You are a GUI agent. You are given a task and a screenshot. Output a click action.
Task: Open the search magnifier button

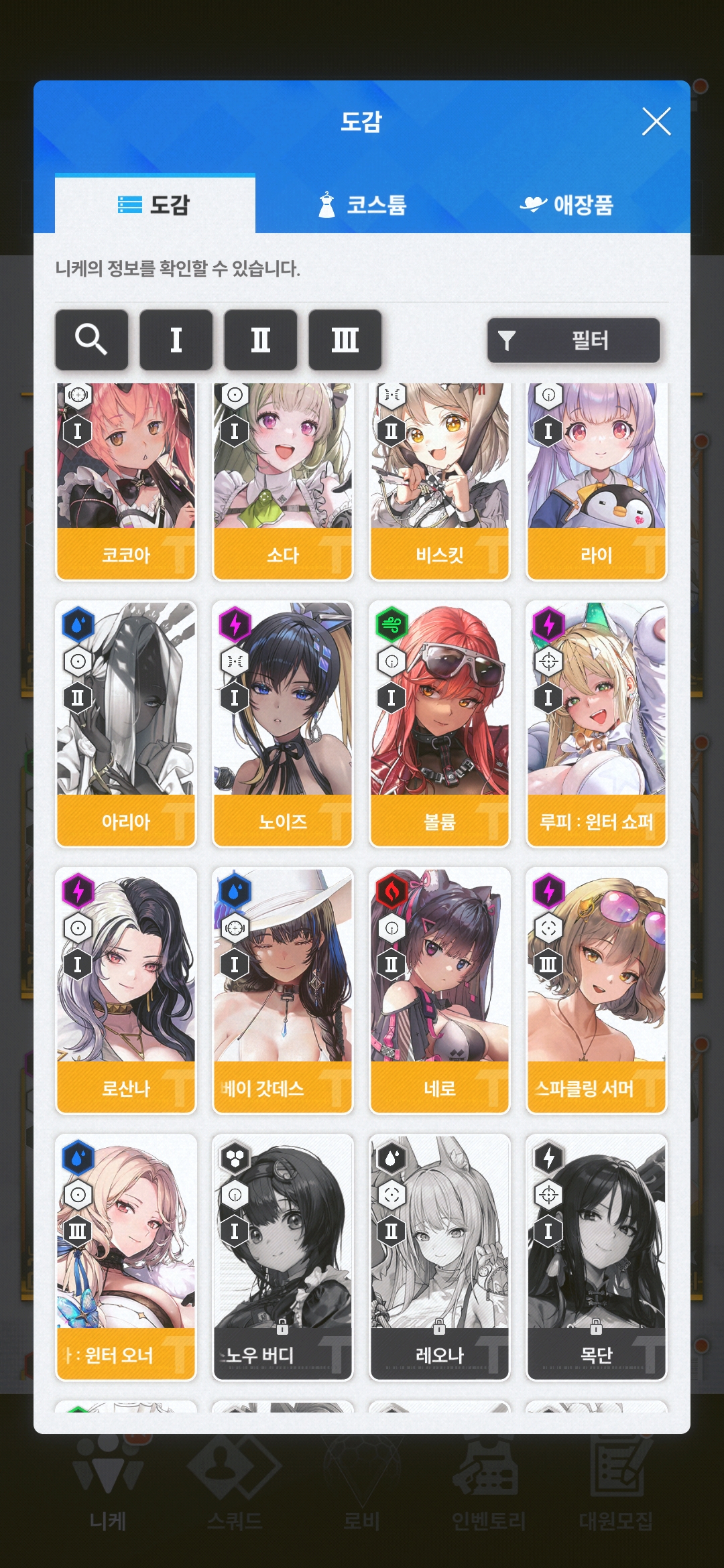(92, 340)
